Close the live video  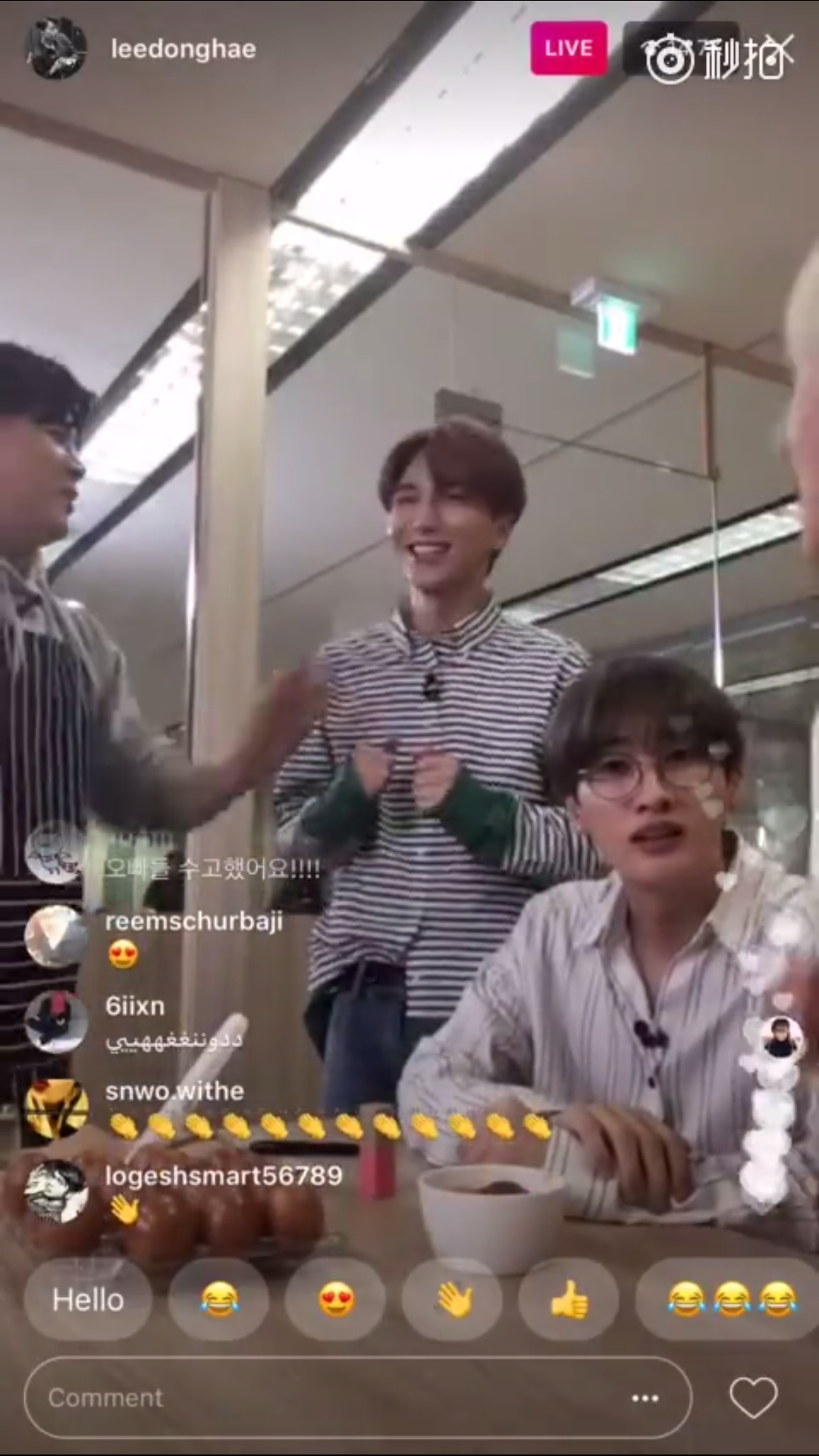(781, 49)
